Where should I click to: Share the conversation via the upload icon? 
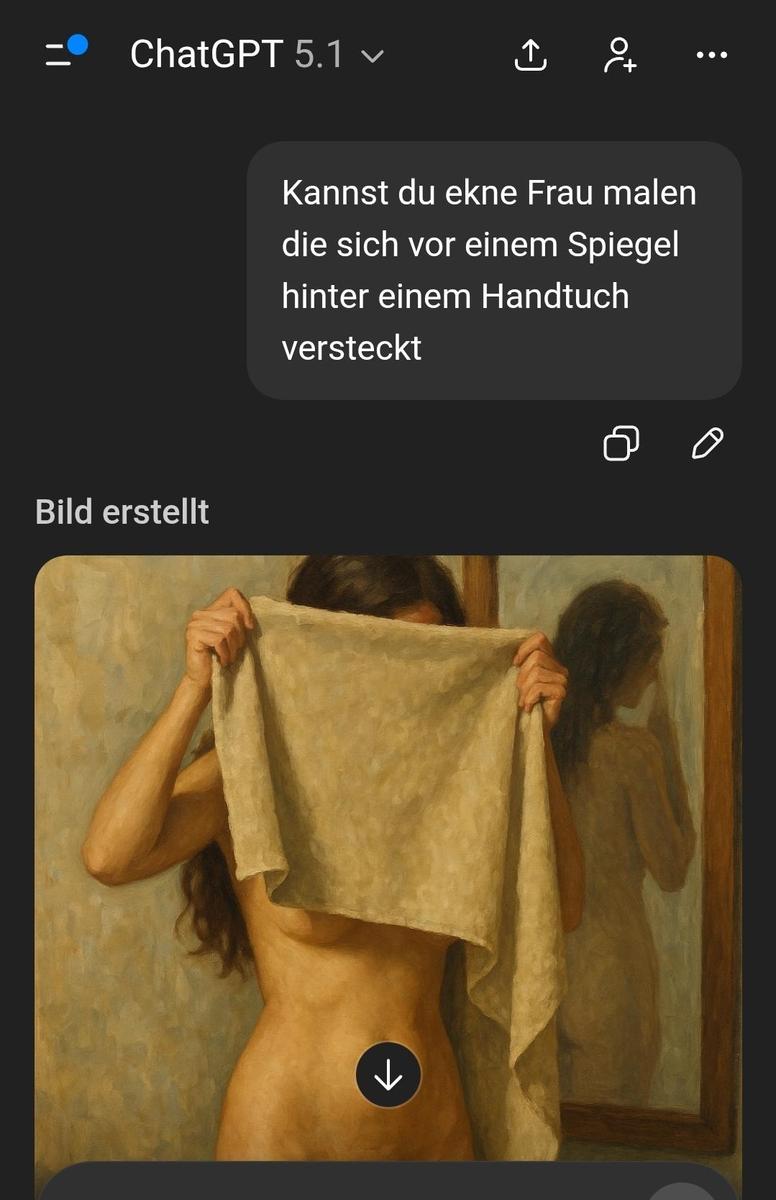coord(529,56)
